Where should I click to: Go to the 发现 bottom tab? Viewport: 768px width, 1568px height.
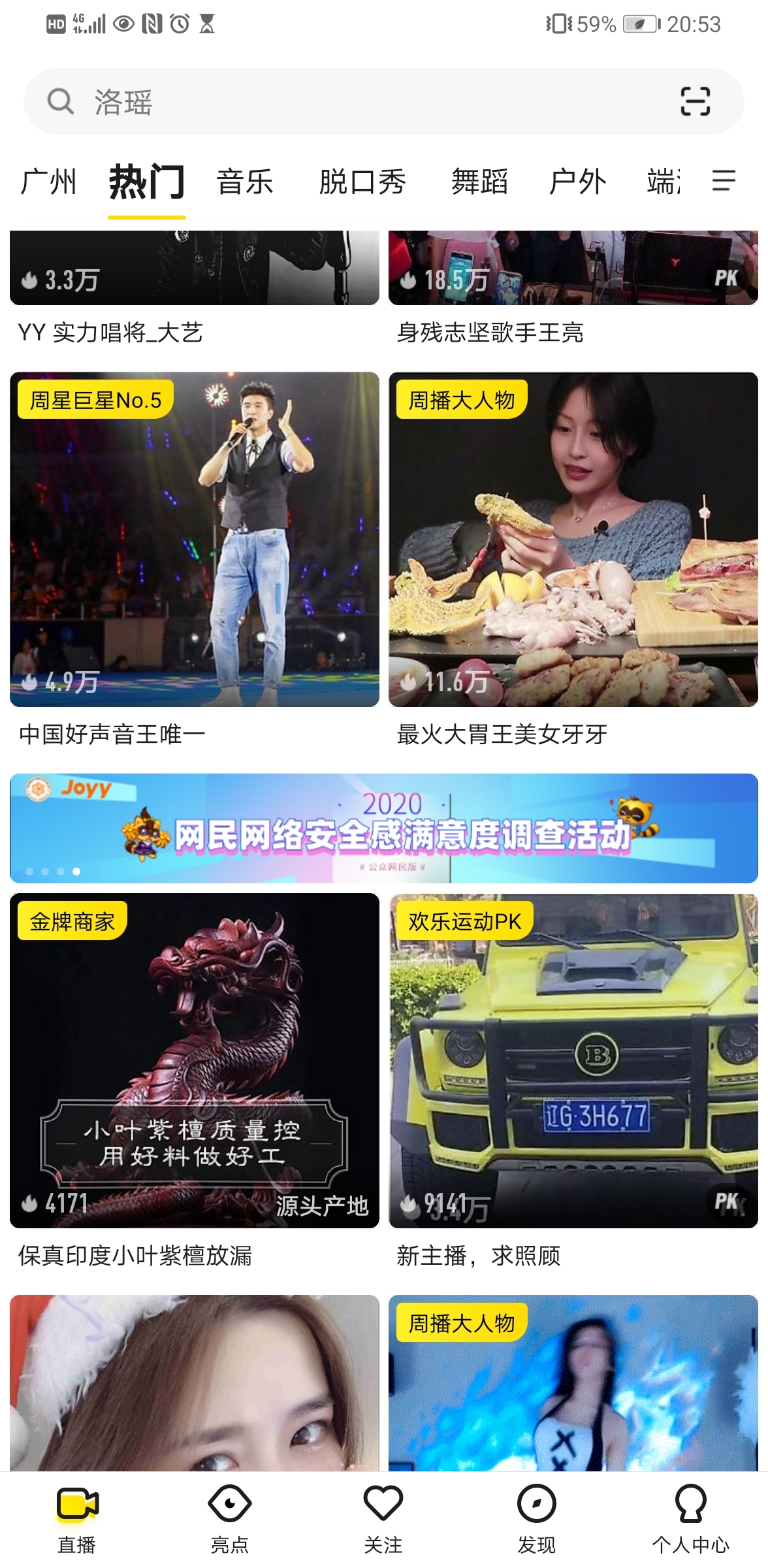pyautogui.click(x=537, y=1518)
